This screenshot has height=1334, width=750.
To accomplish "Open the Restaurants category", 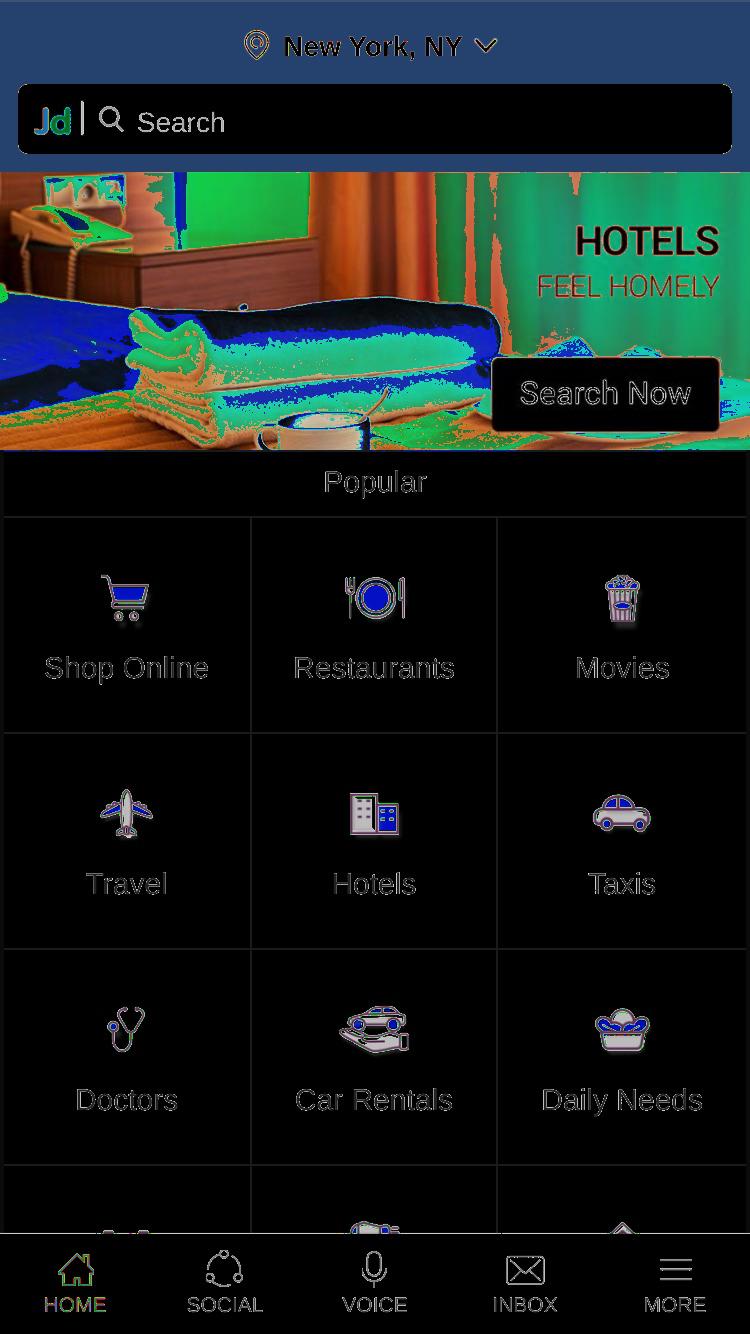I will coord(374,625).
